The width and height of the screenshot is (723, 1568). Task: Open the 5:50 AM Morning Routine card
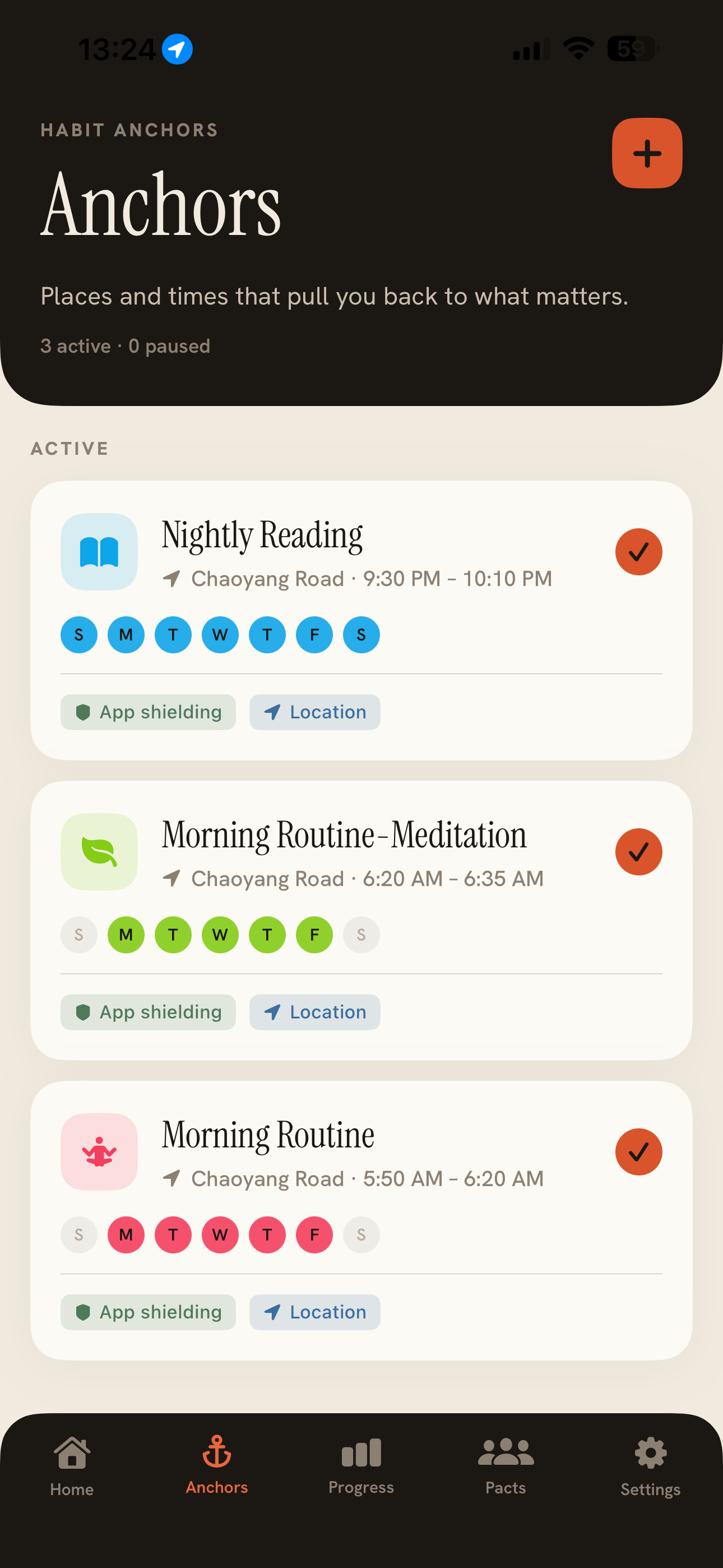click(x=361, y=1220)
